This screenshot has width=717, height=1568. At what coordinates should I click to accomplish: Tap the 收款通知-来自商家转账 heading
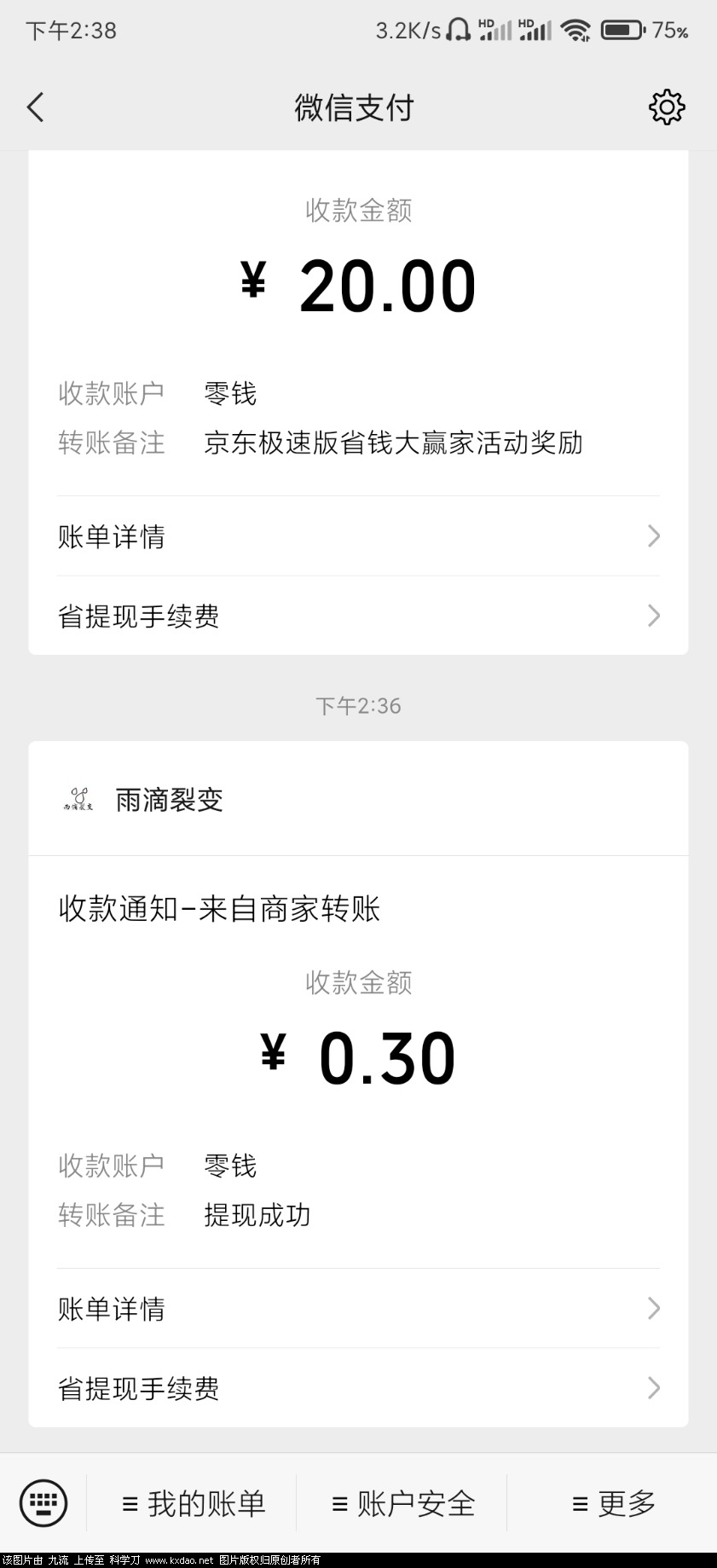(x=219, y=910)
